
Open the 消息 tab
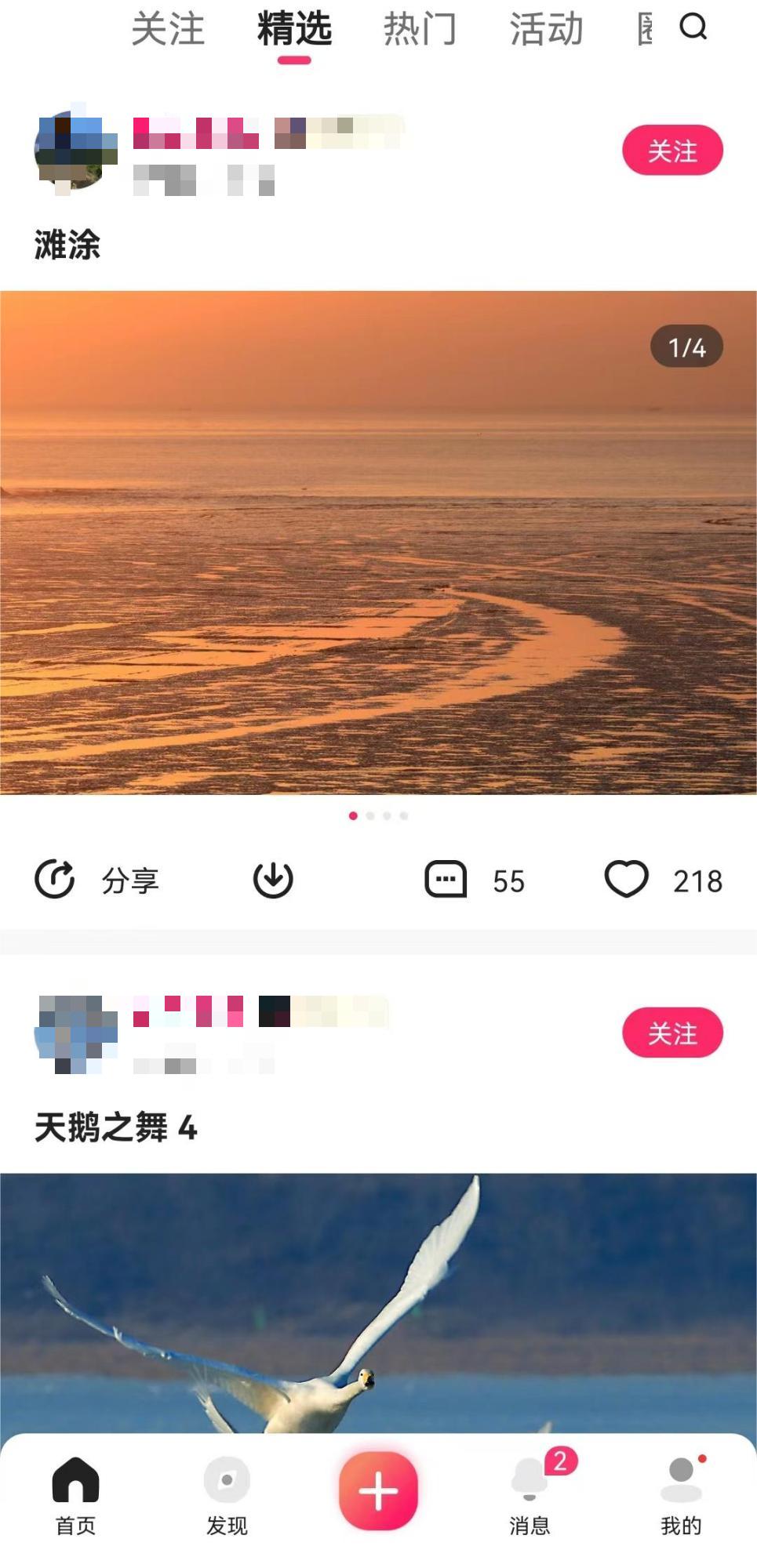(x=530, y=1494)
